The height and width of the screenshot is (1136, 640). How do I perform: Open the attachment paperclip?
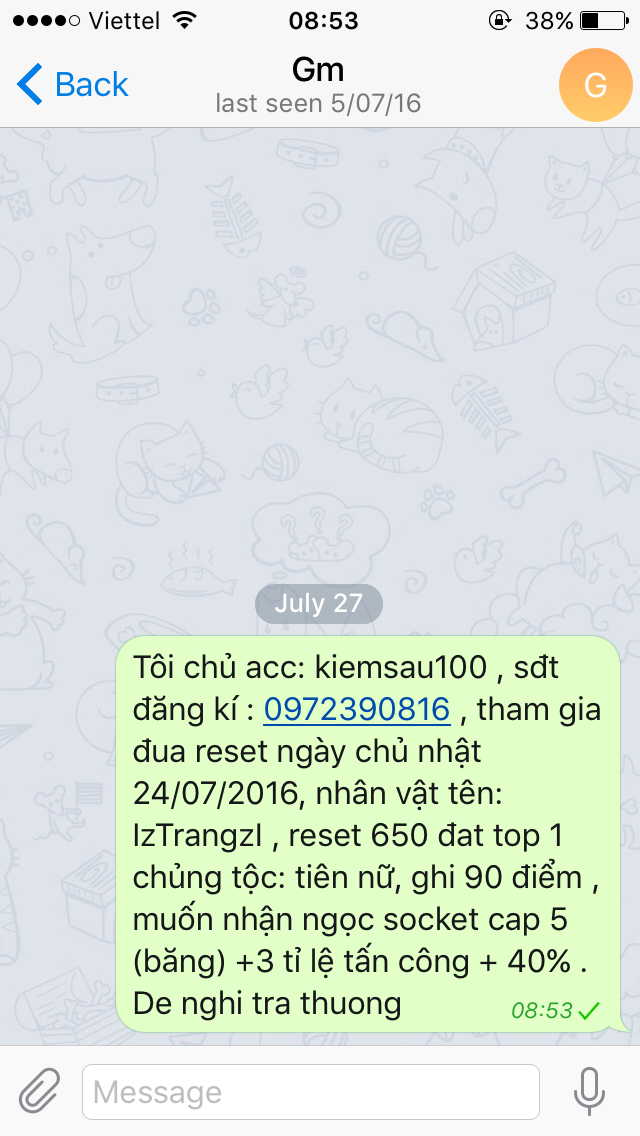(40, 1091)
